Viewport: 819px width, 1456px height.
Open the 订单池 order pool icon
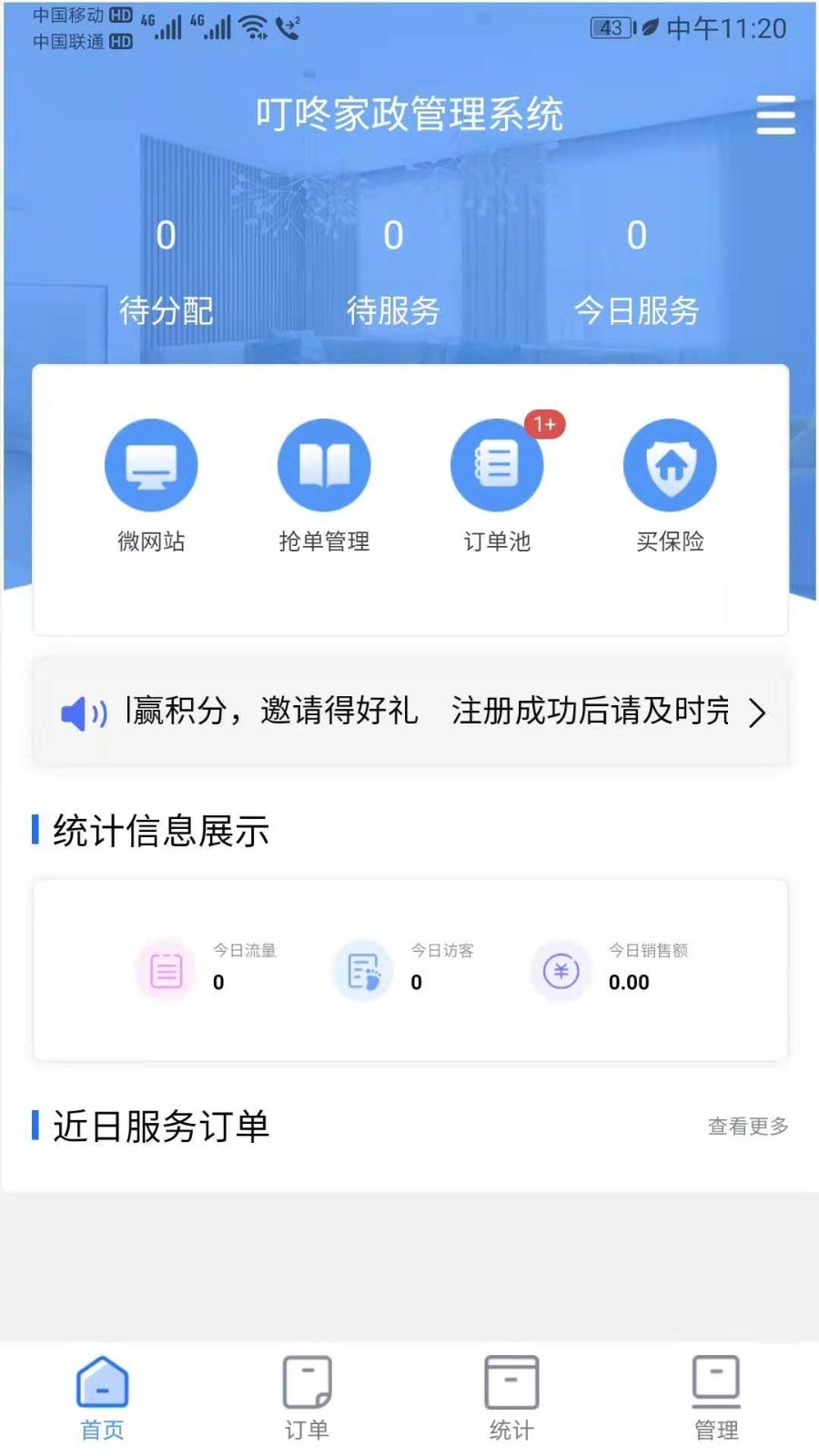click(497, 464)
